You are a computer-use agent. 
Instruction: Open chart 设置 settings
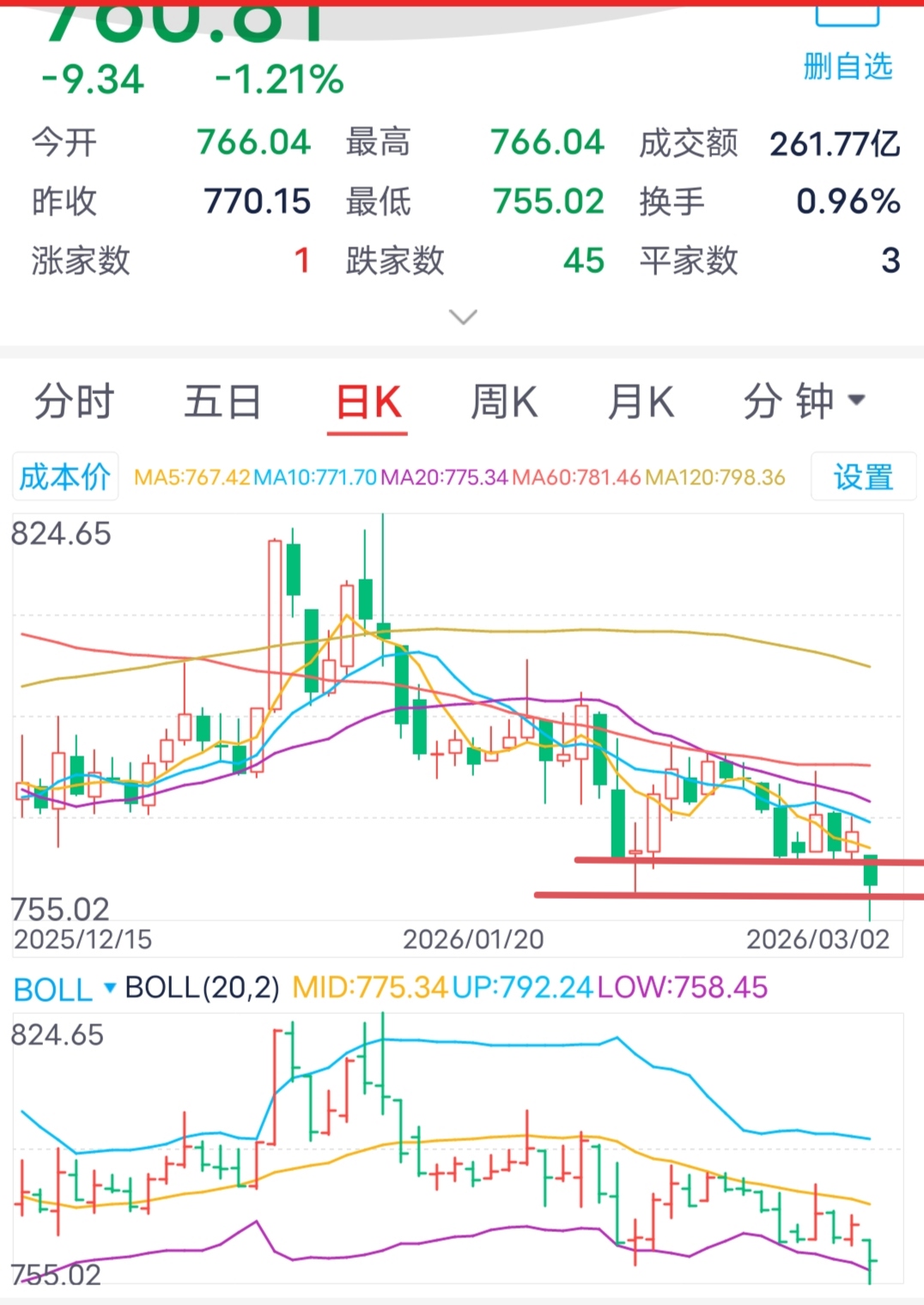863,476
